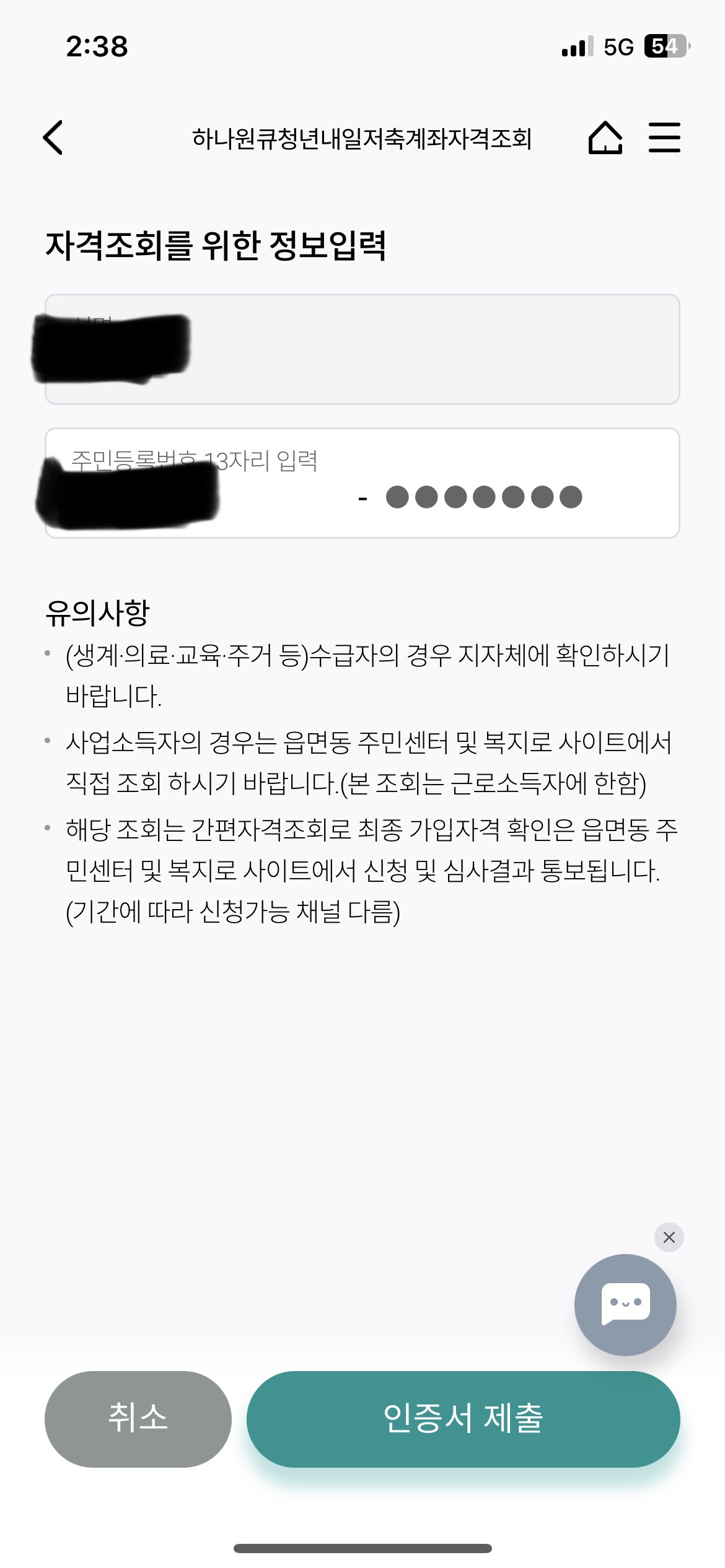Select the title 하나원큐청년내일저축계좌자격조회
This screenshot has width=725, height=1568.
[362, 139]
